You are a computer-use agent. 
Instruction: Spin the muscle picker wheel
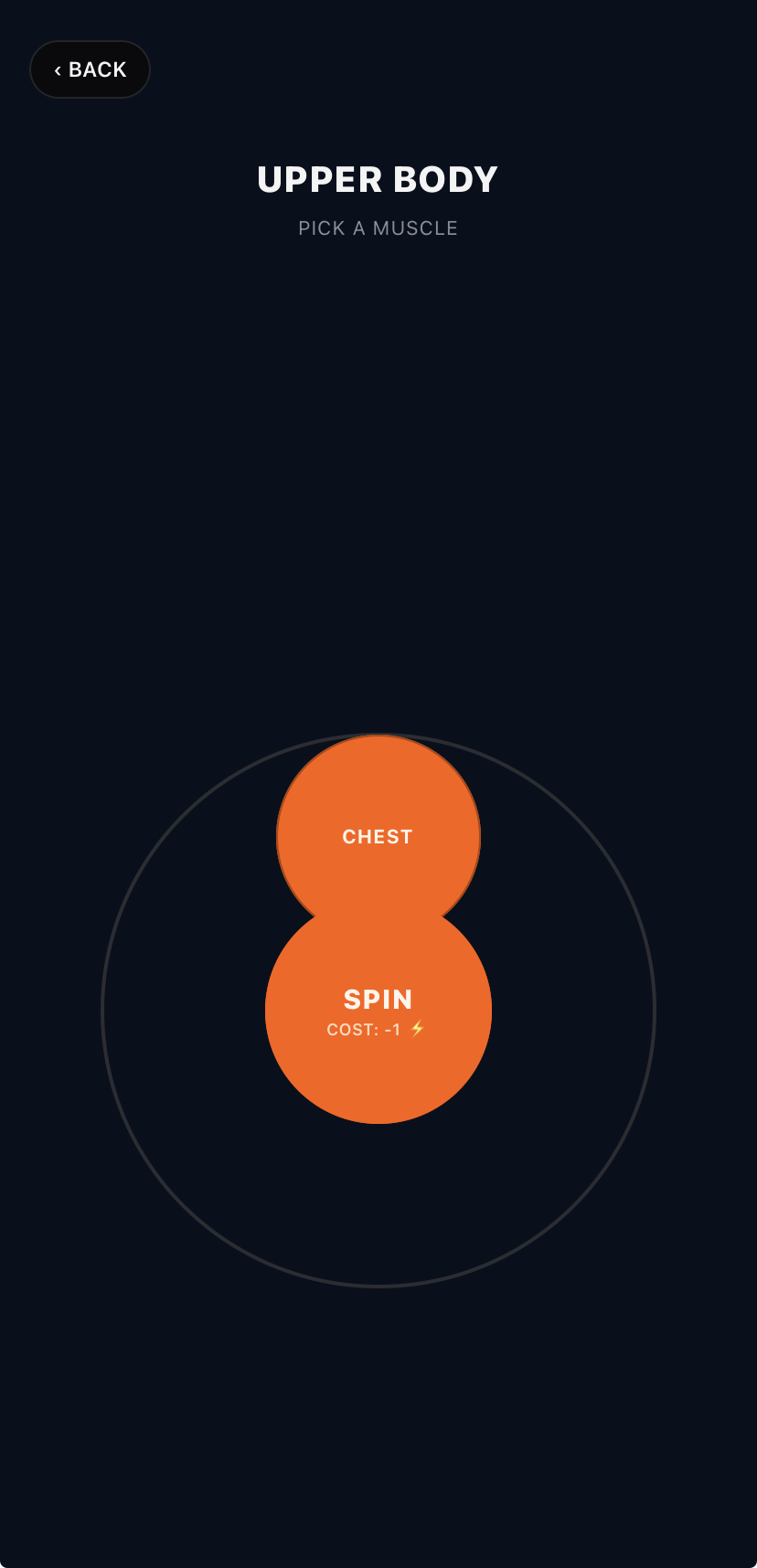378,1010
